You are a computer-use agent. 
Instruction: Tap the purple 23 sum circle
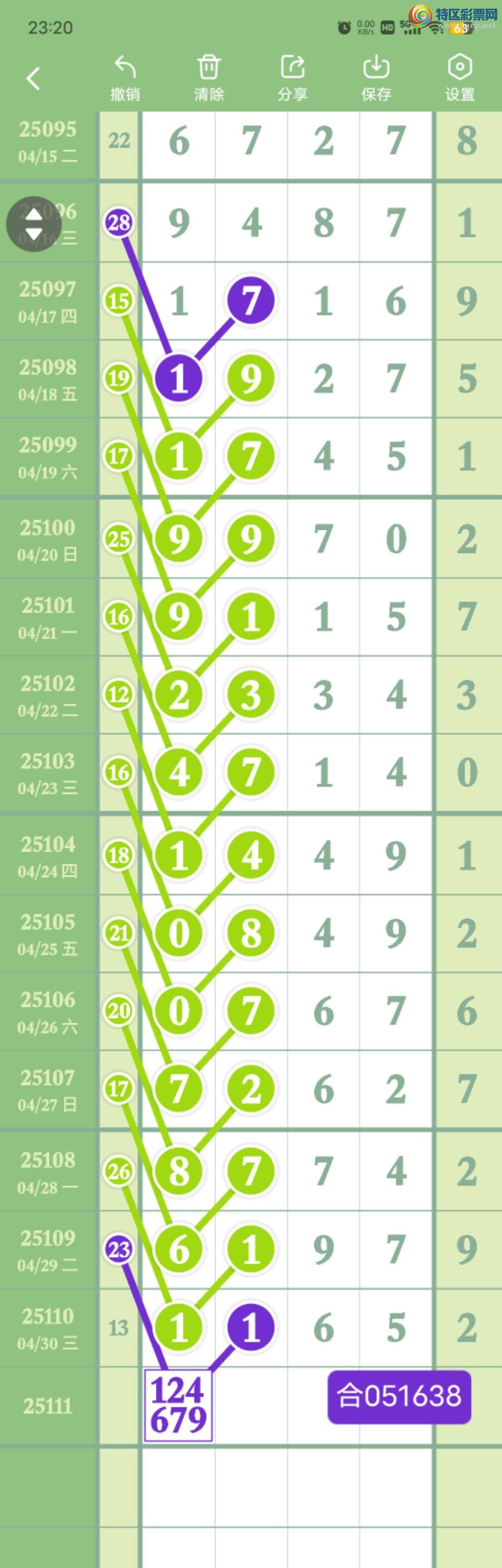coord(119,1250)
